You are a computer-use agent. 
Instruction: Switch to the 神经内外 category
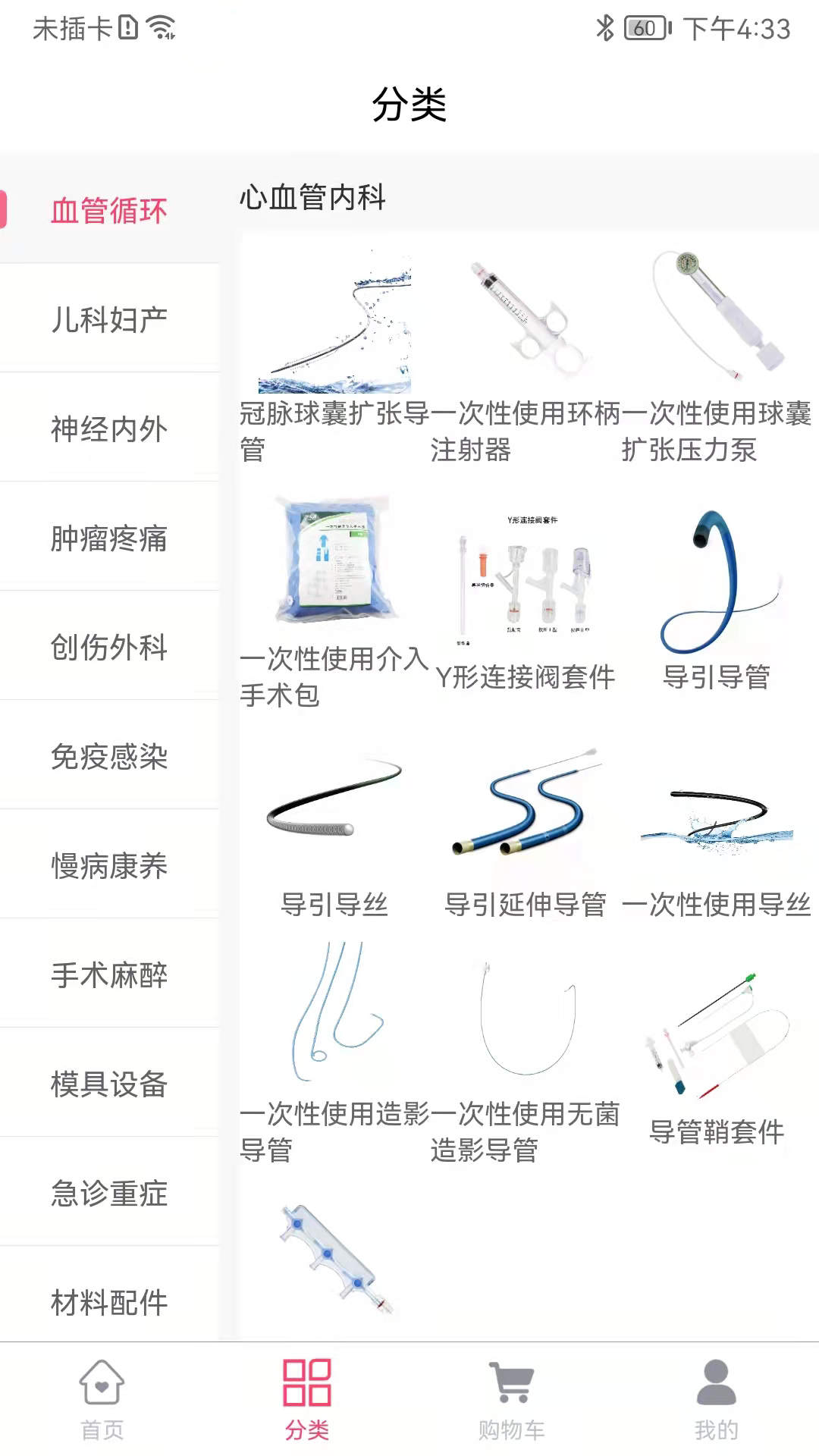point(109,429)
